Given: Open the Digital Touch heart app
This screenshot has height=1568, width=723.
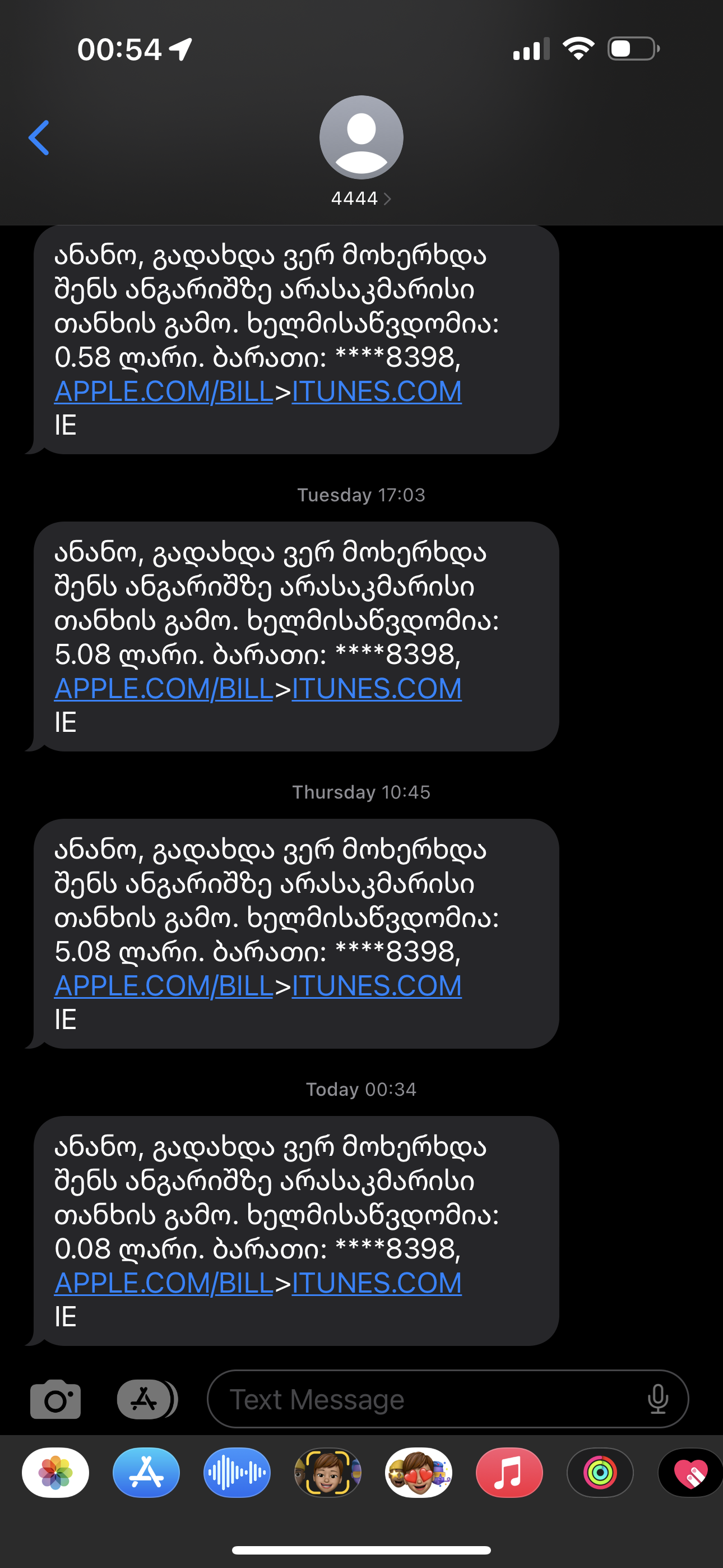Looking at the screenshot, I should (x=690, y=1473).
